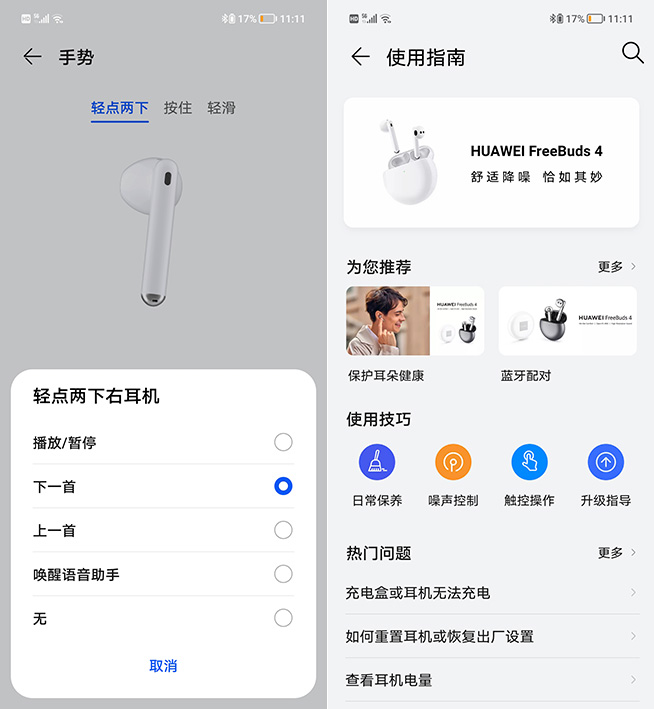The height and width of the screenshot is (709, 654).
Task: Tap 取消 to dismiss the dialog
Action: [163, 666]
